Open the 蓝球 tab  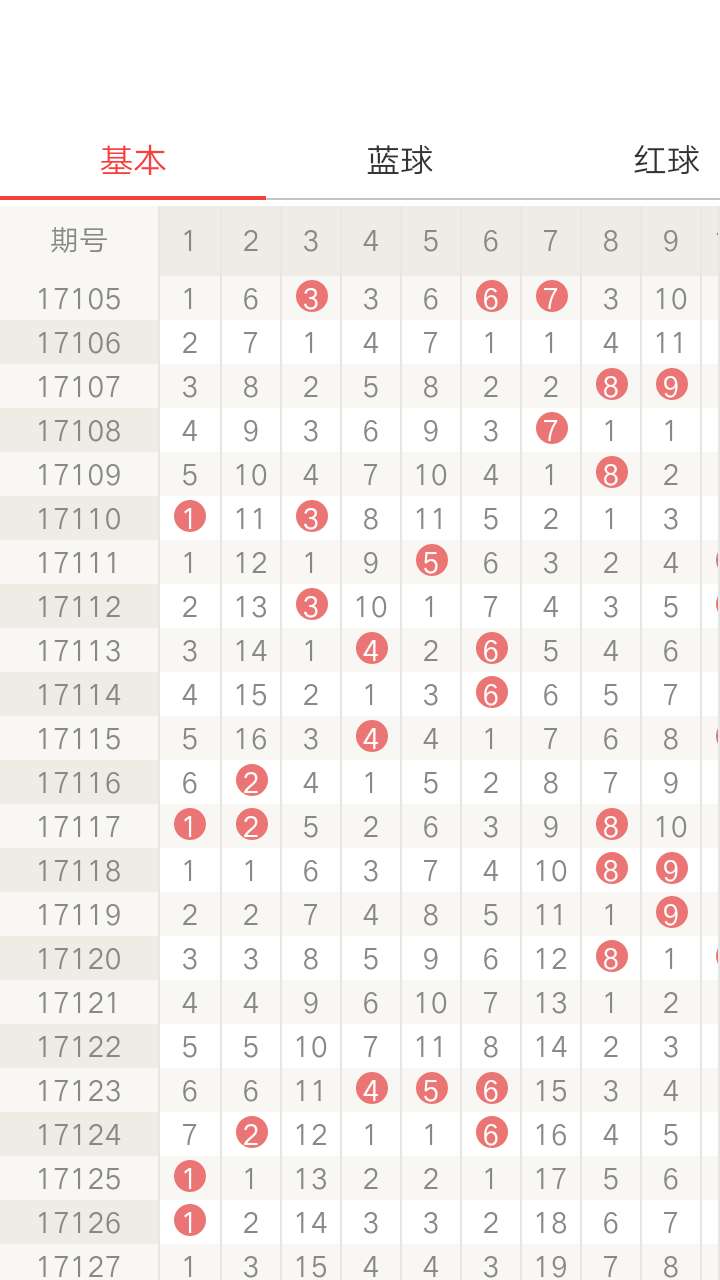pyautogui.click(x=400, y=161)
